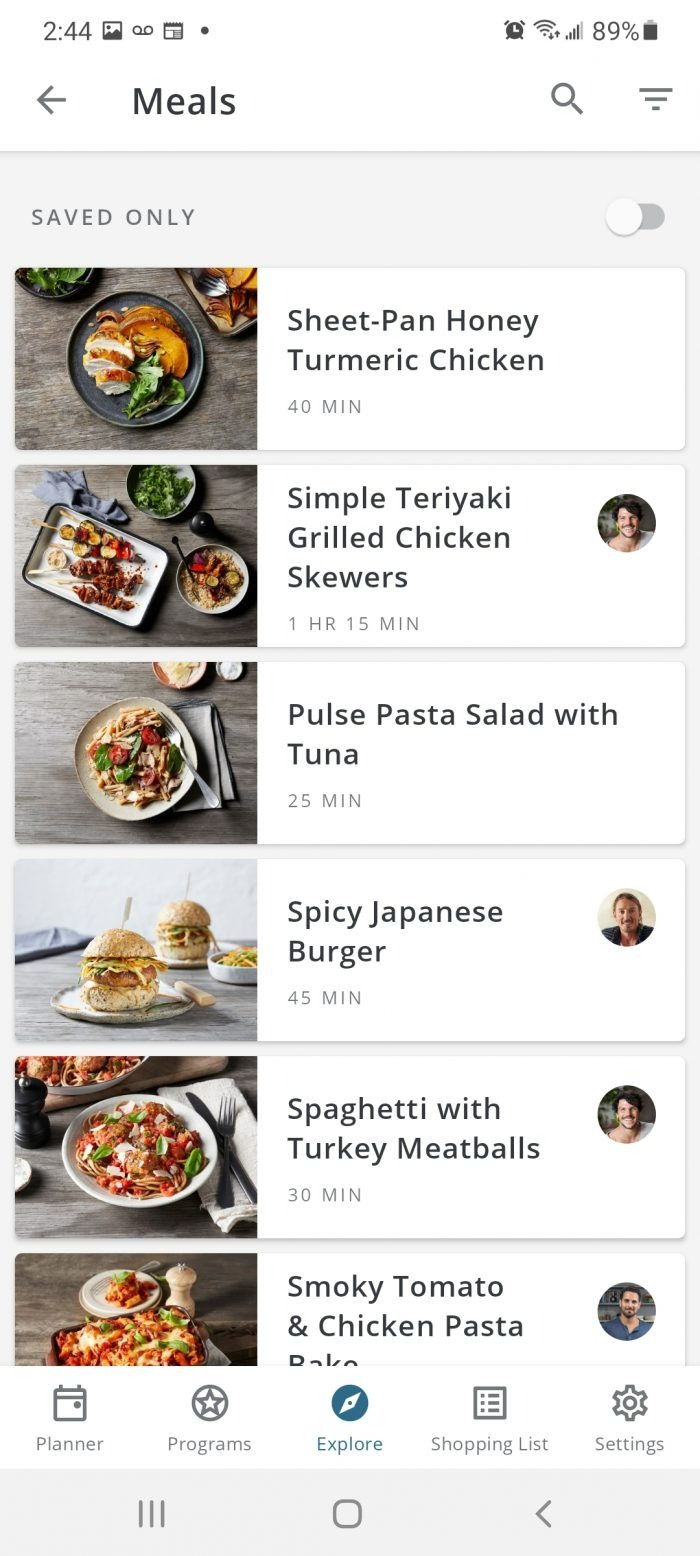Viewport: 700px width, 1556px height.
Task: Switch to the Planner tab
Action: (70, 1418)
